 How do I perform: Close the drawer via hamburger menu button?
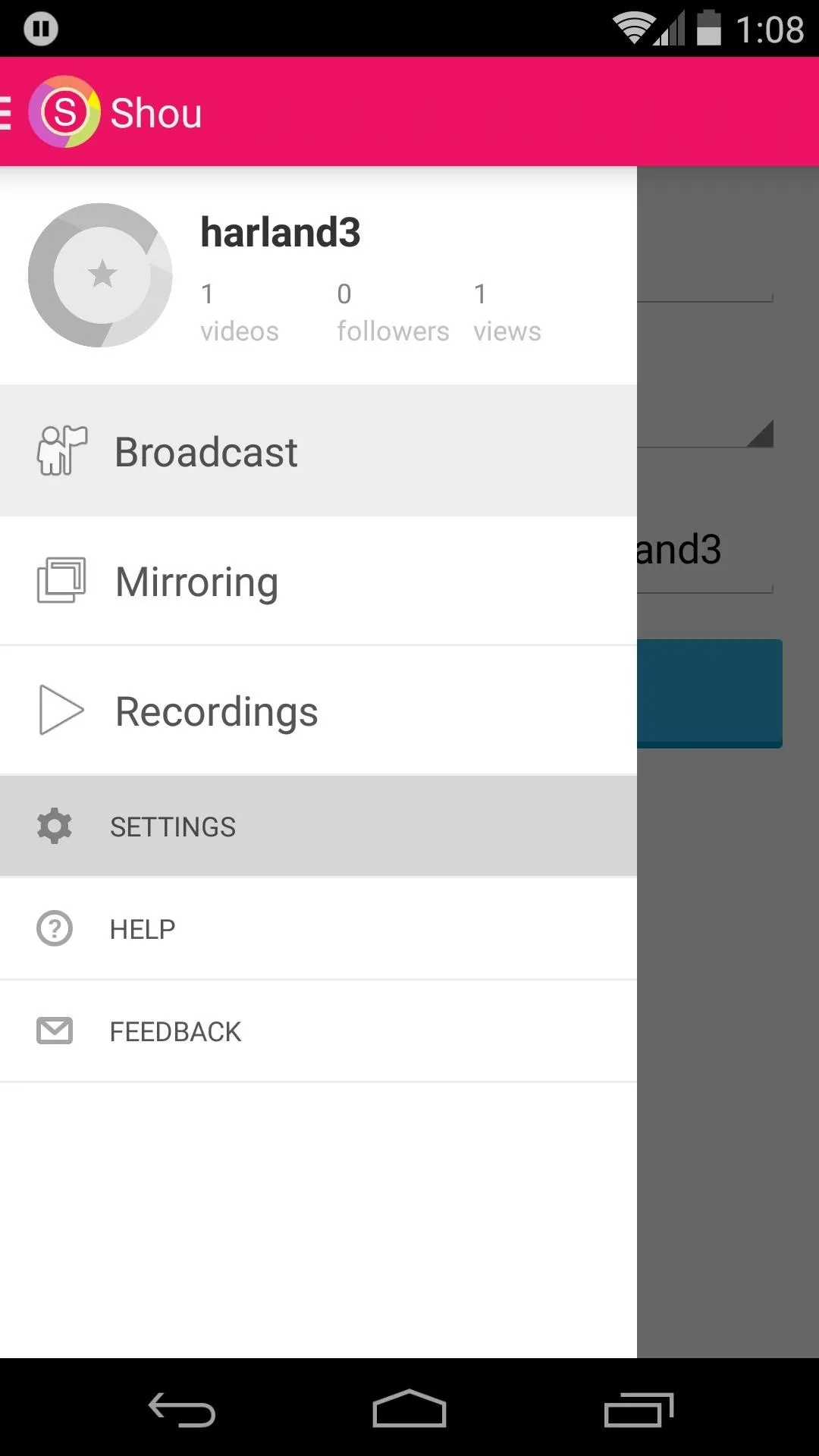6,112
